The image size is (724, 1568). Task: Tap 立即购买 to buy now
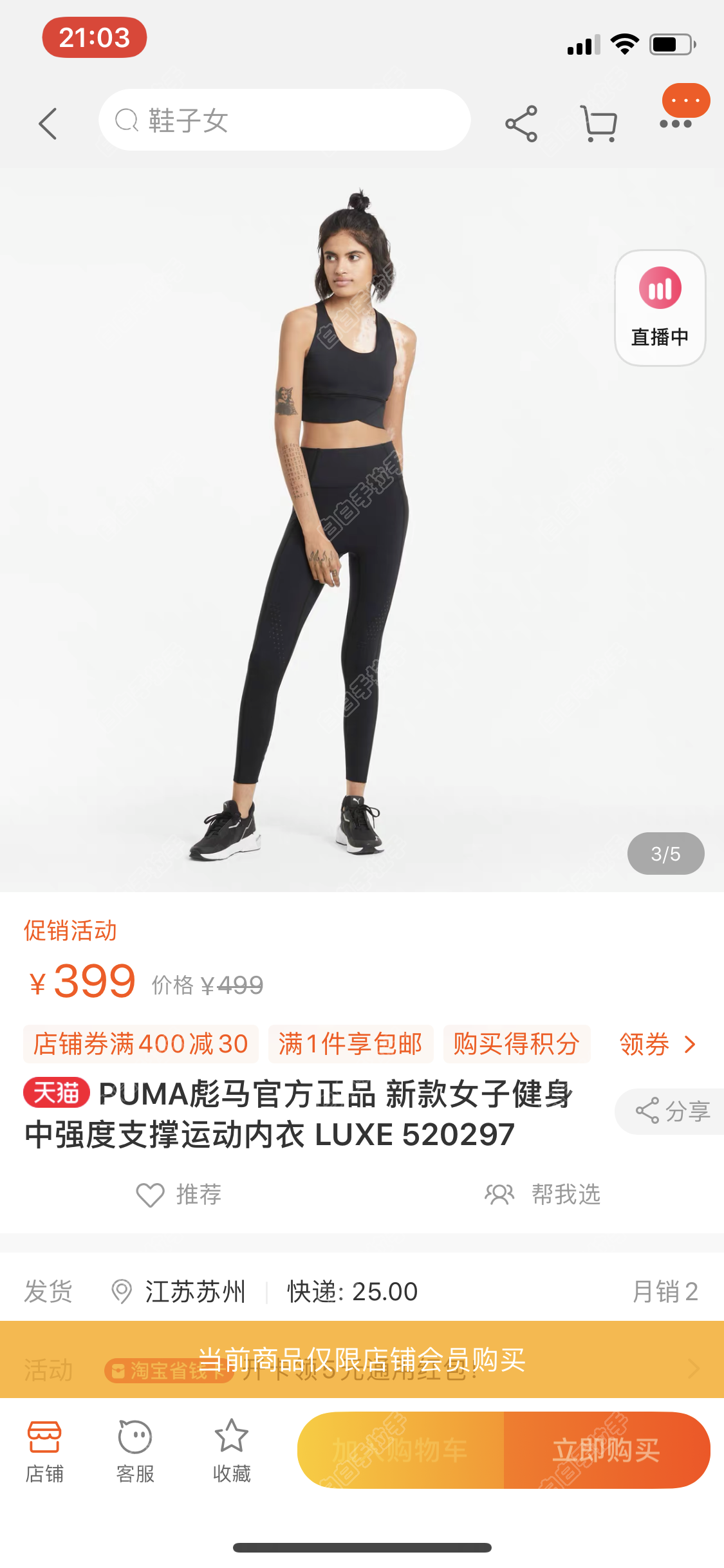click(x=606, y=1450)
